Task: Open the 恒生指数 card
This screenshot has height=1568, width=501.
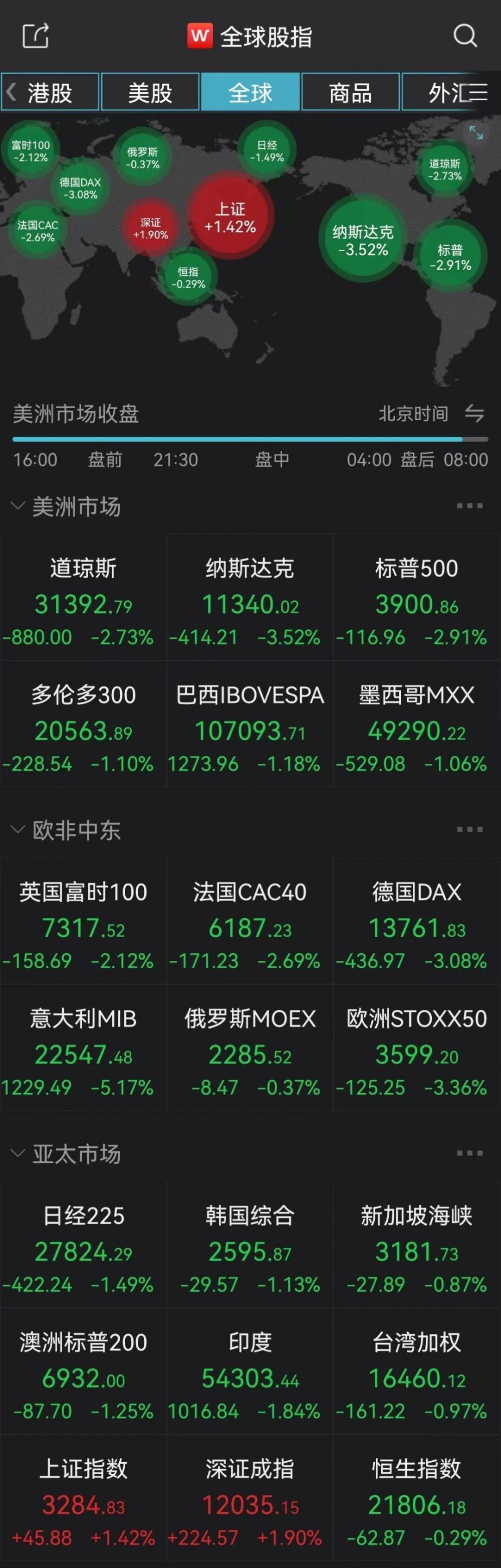Action: click(416, 1500)
